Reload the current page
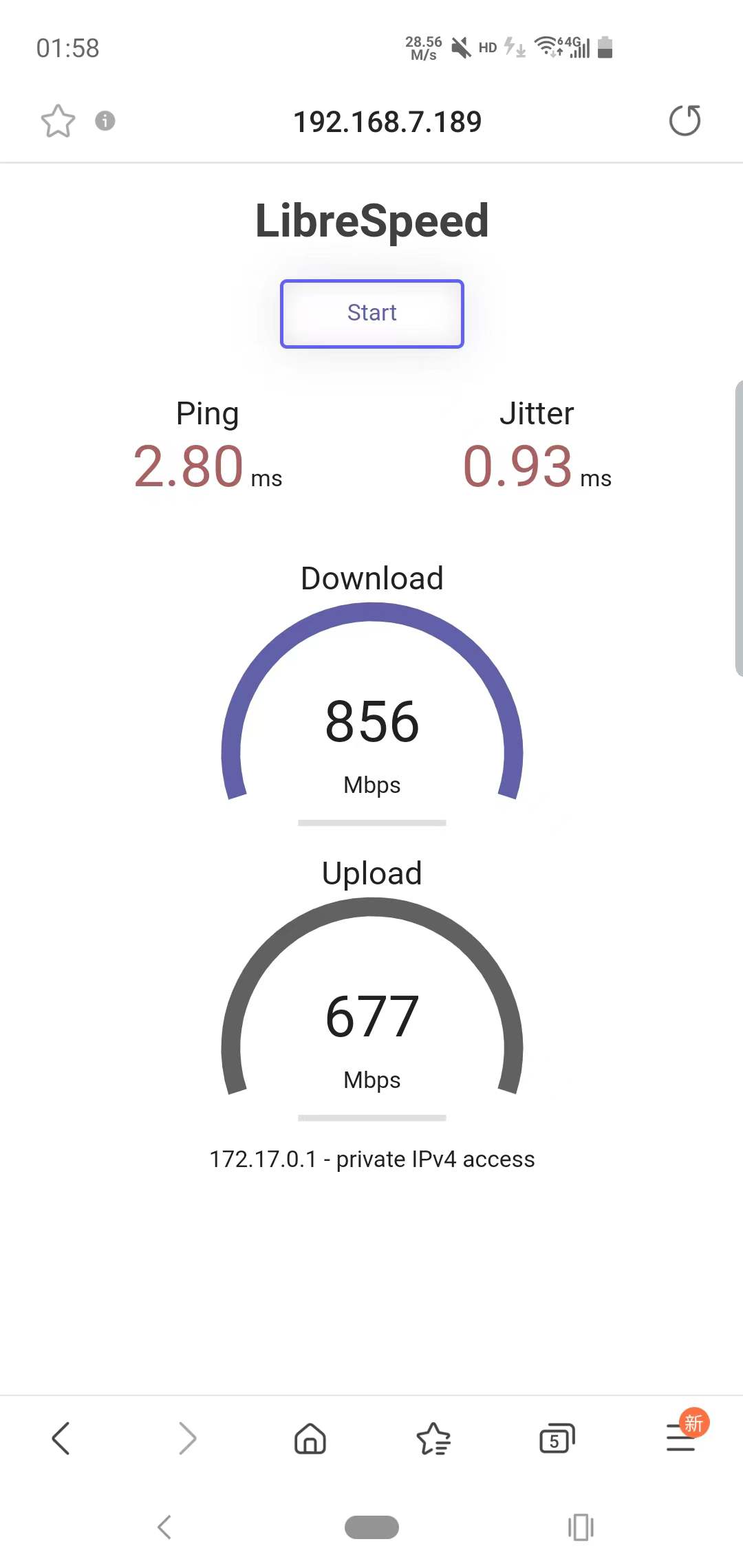The image size is (743, 1568). (x=685, y=121)
